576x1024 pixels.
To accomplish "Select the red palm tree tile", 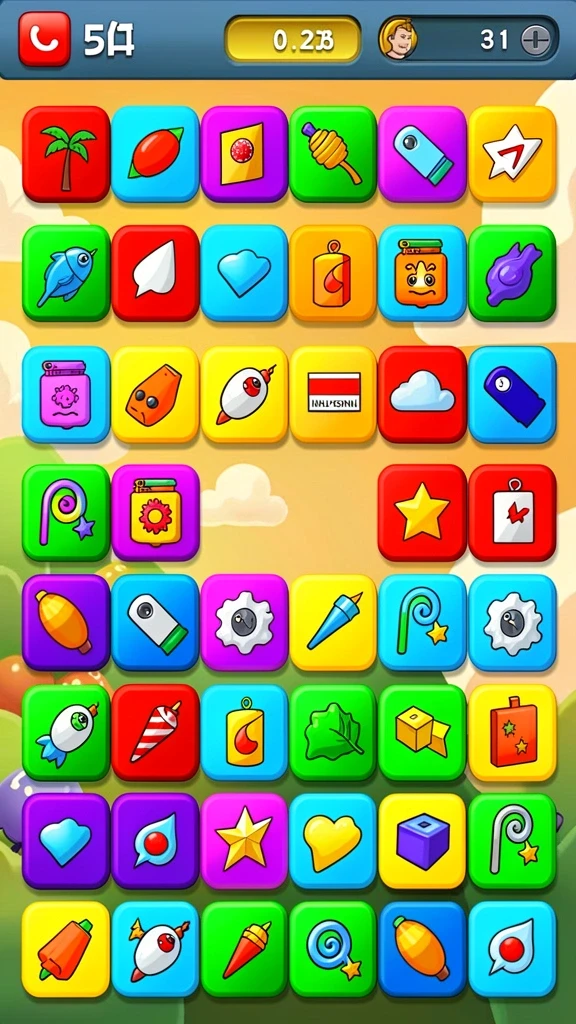I will click(x=66, y=154).
